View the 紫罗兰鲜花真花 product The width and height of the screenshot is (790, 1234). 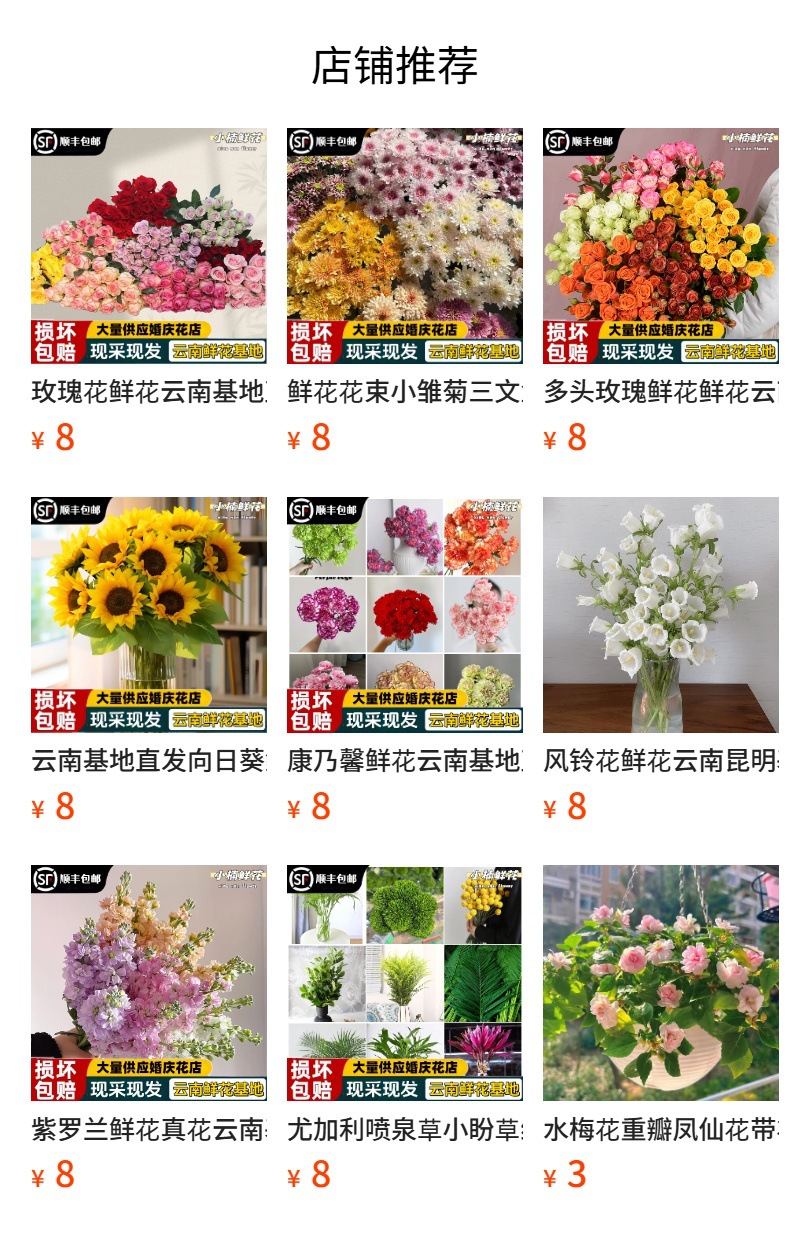tap(149, 1029)
